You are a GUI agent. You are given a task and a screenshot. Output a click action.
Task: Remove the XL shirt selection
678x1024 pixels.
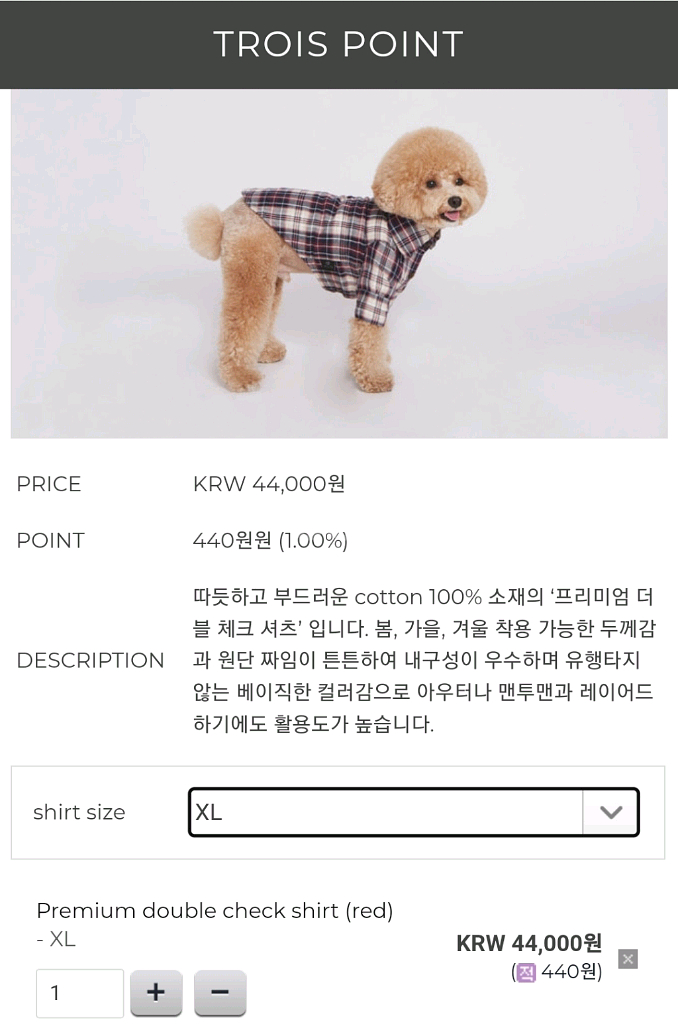(x=628, y=959)
